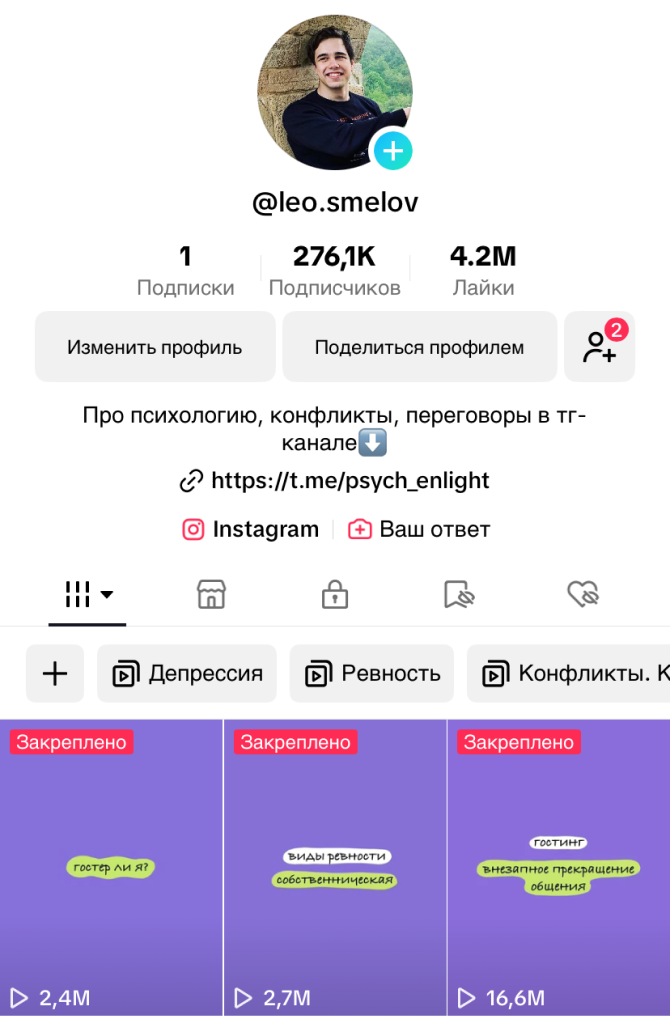Tap Поделиться профилем button
670x1016 pixels.
(x=419, y=347)
